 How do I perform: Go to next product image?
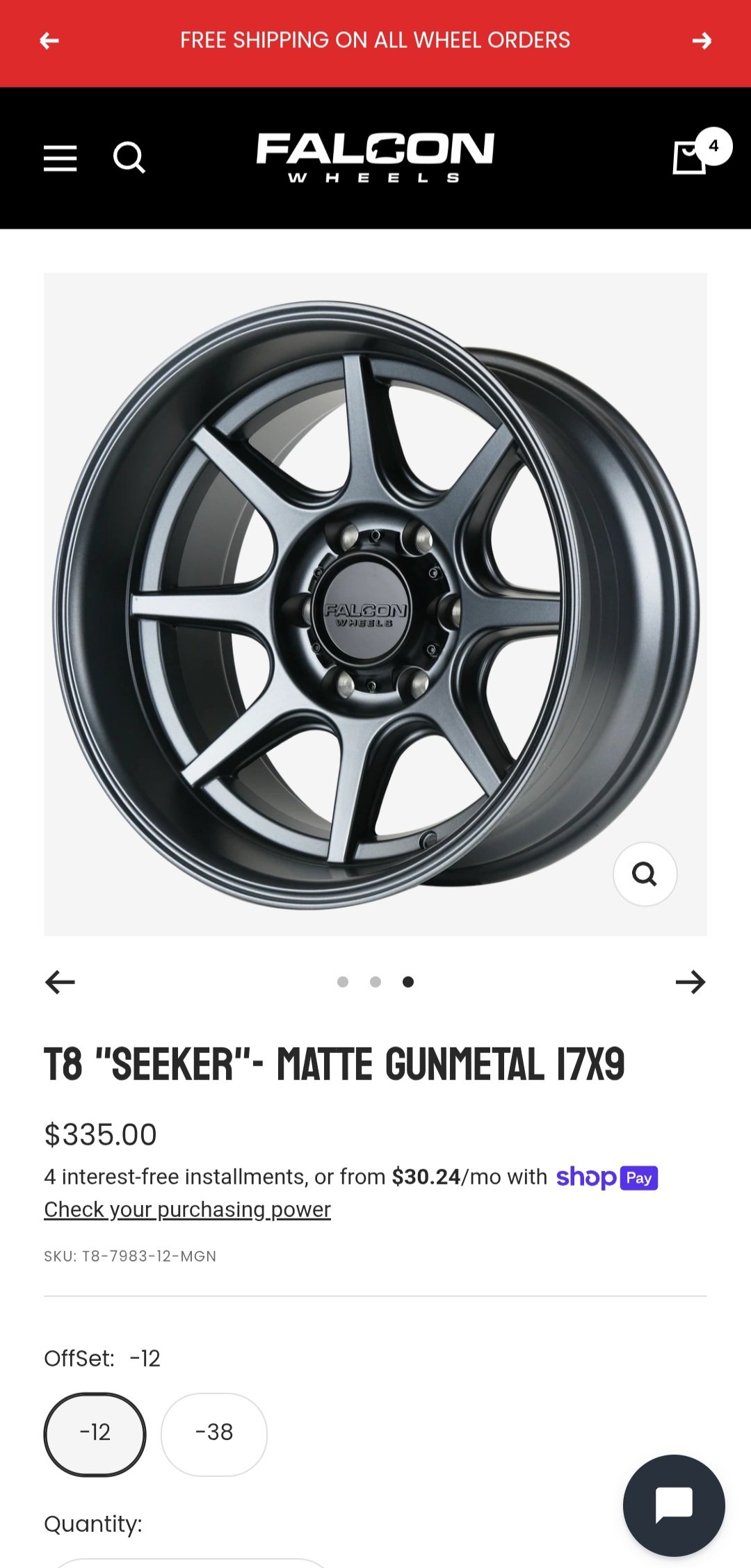691,982
